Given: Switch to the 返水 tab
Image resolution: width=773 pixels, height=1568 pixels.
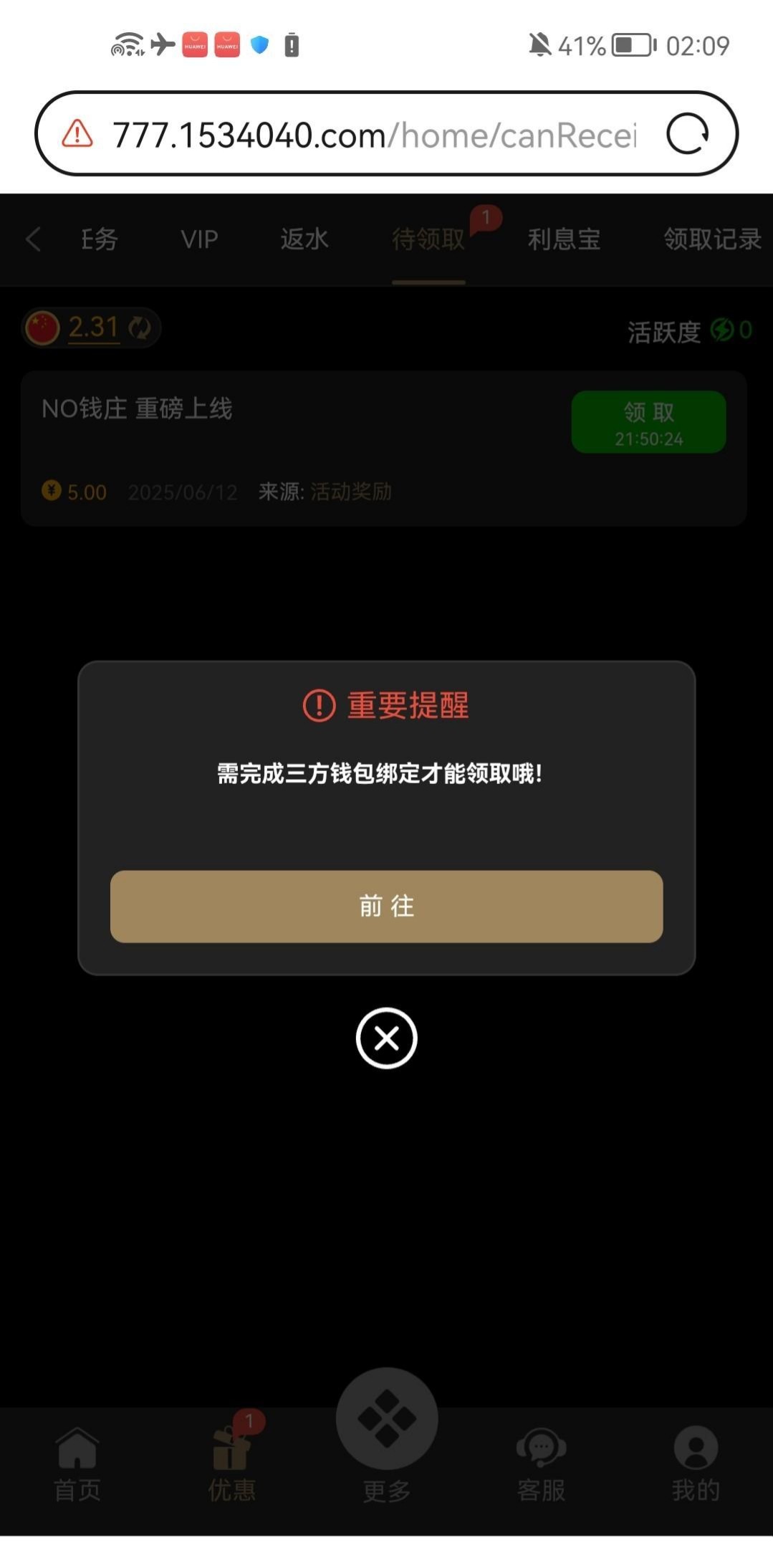Looking at the screenshot, I should [304, 239].
